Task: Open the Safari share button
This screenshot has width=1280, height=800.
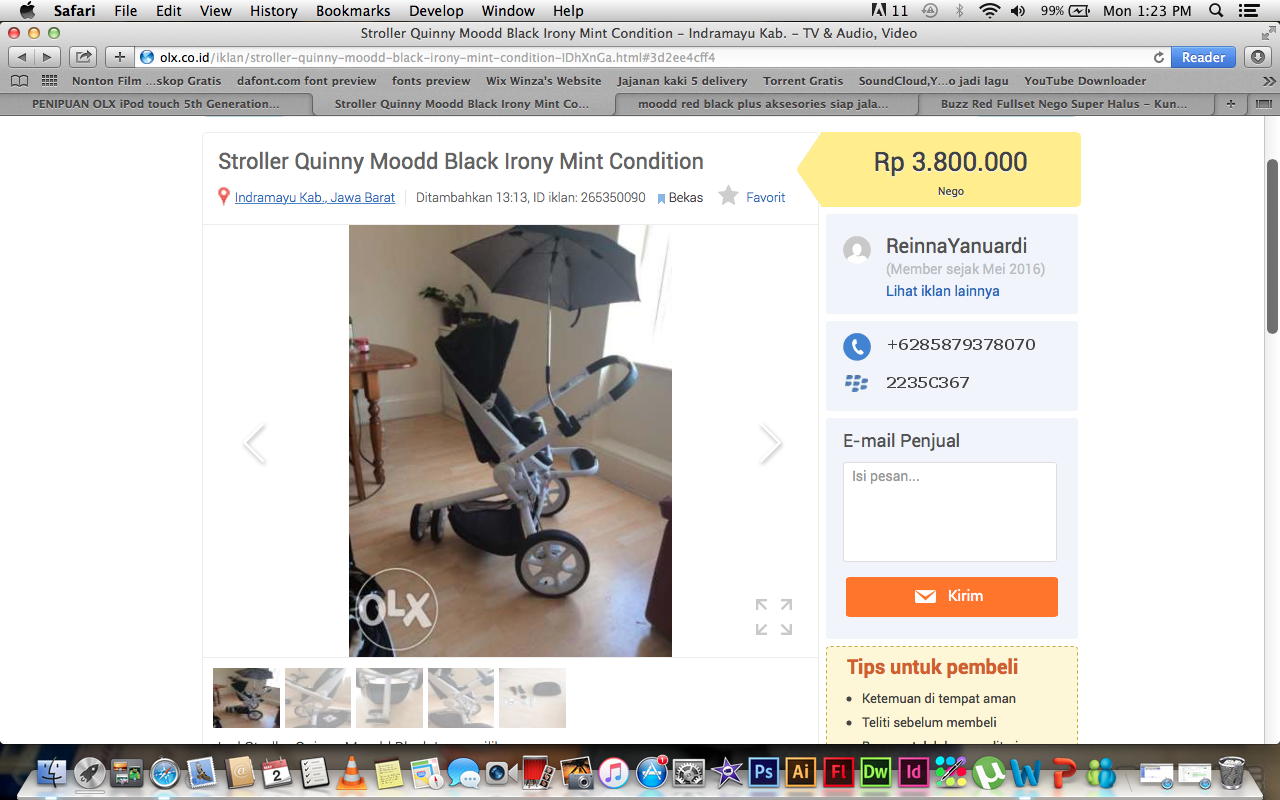Action: (x=84, y=57)
